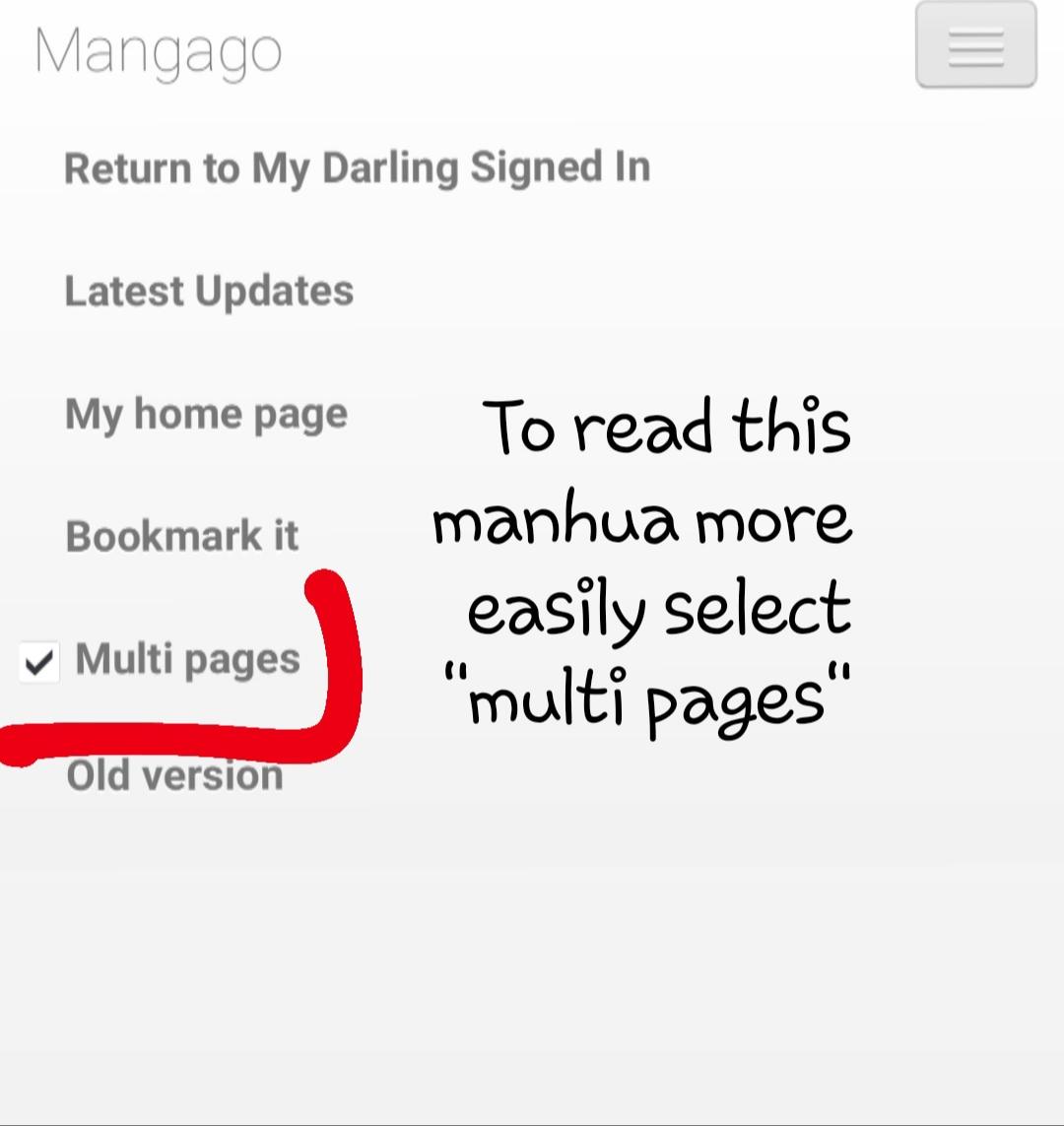Go to My home page

coord(206,414)
